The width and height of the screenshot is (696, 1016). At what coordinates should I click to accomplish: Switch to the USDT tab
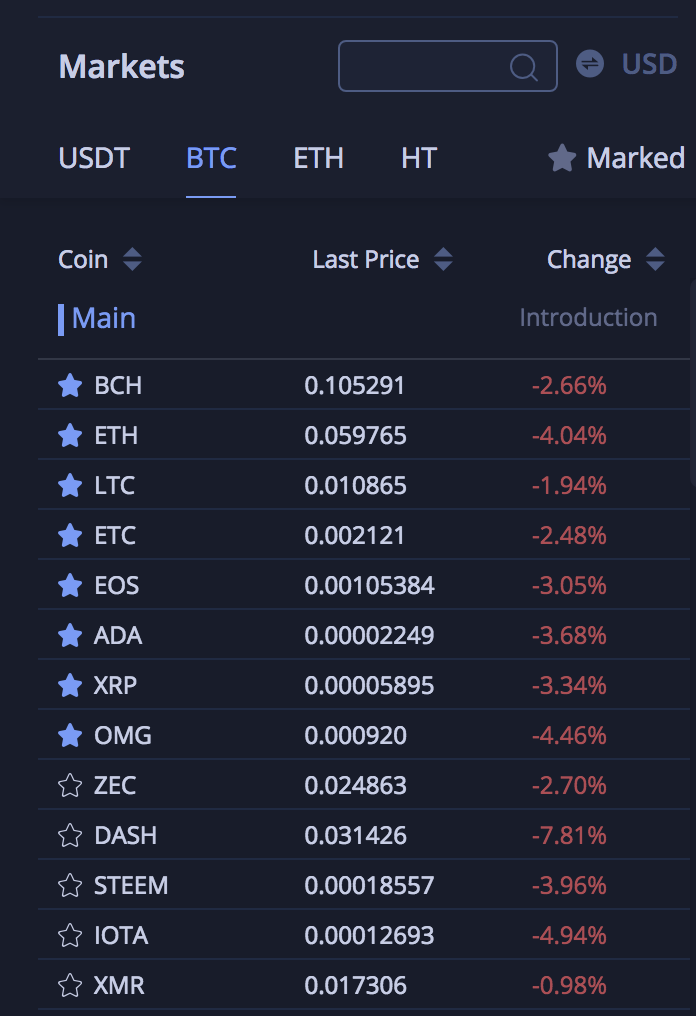pos(94,158)
